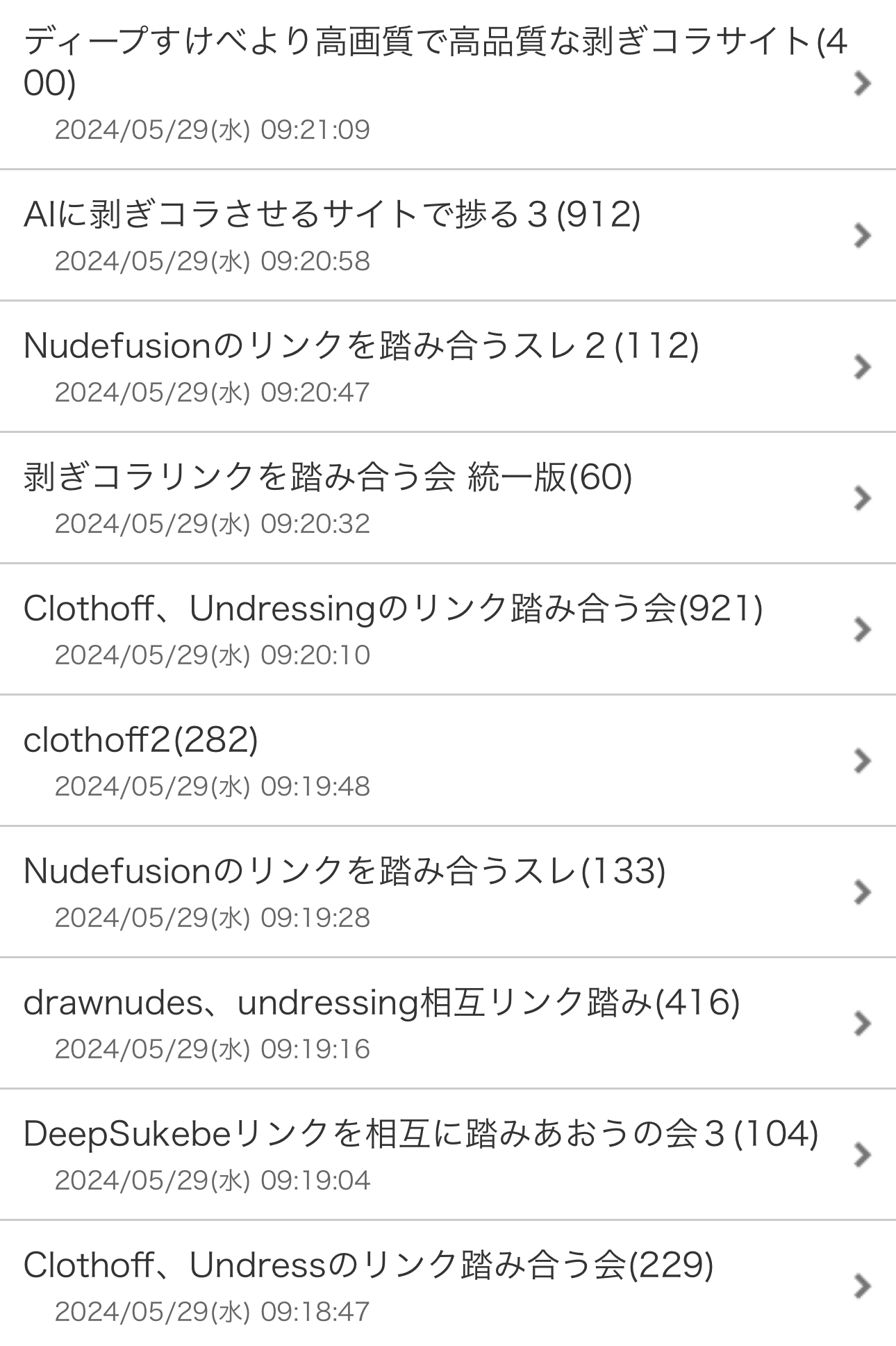Select the drawnudes、undressing相互リンク踏み thread
This screenshot has width=896, height=1346.
pos(381,1003)
